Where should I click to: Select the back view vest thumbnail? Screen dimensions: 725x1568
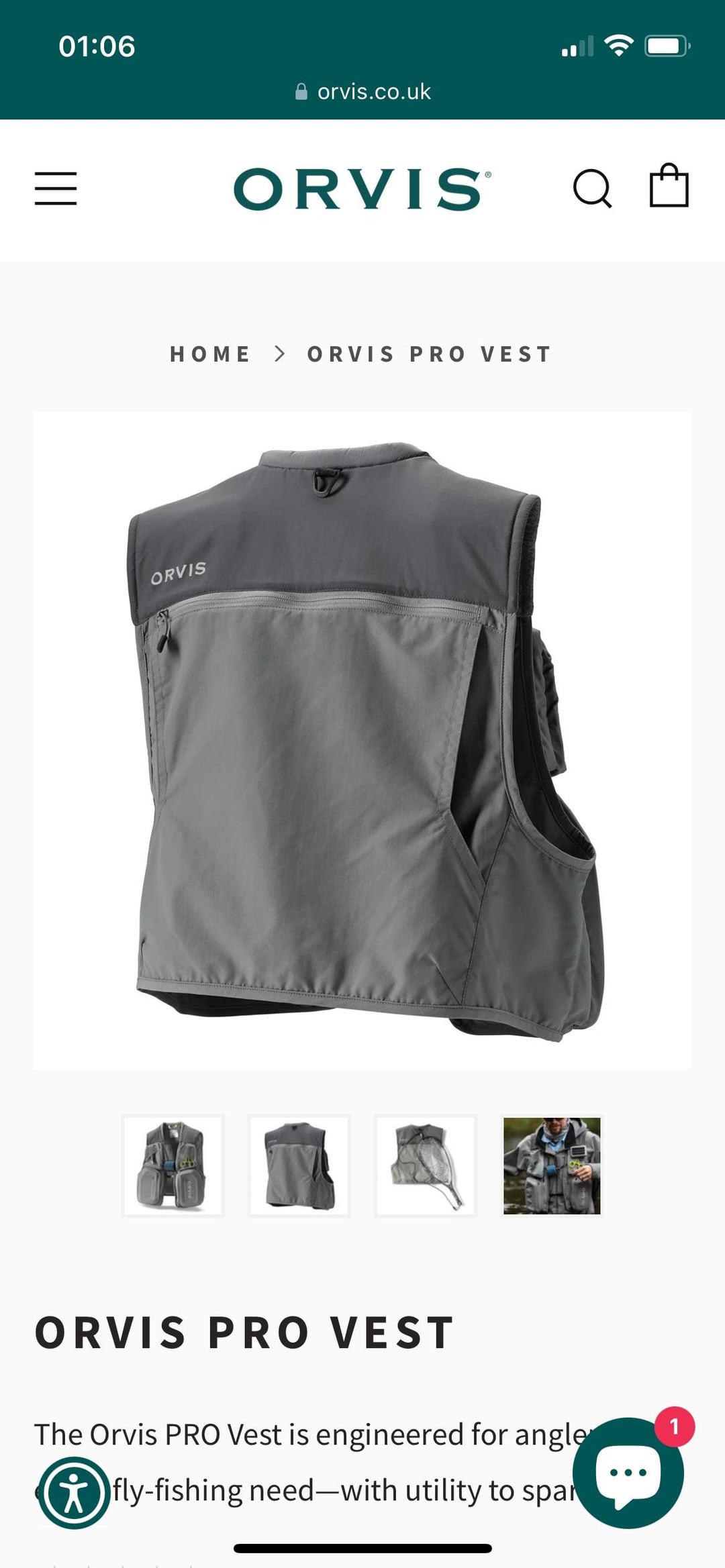[x=299, y=1165]
